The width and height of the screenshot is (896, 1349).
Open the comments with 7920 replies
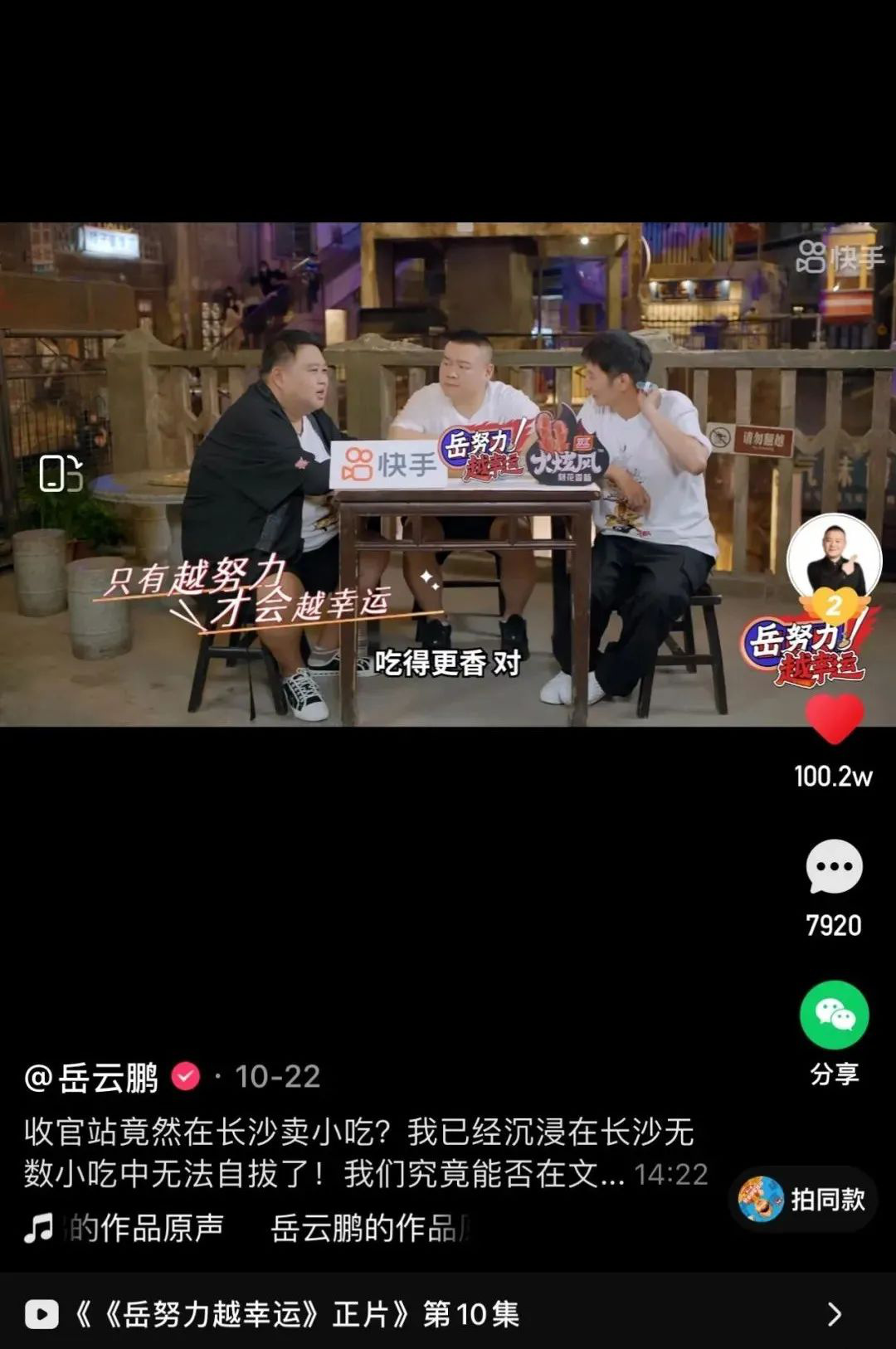834,868
